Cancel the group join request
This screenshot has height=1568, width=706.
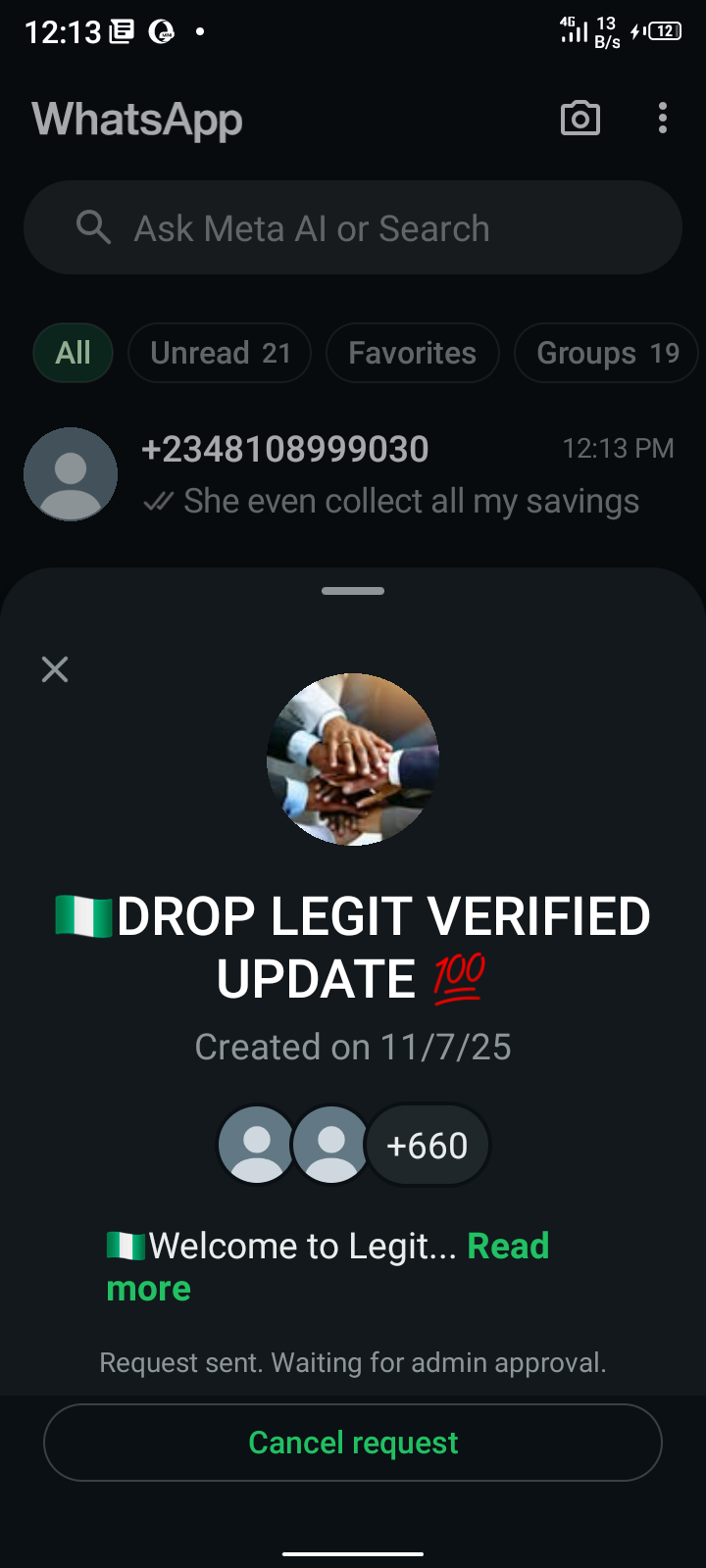click(x=353, y=1443)
